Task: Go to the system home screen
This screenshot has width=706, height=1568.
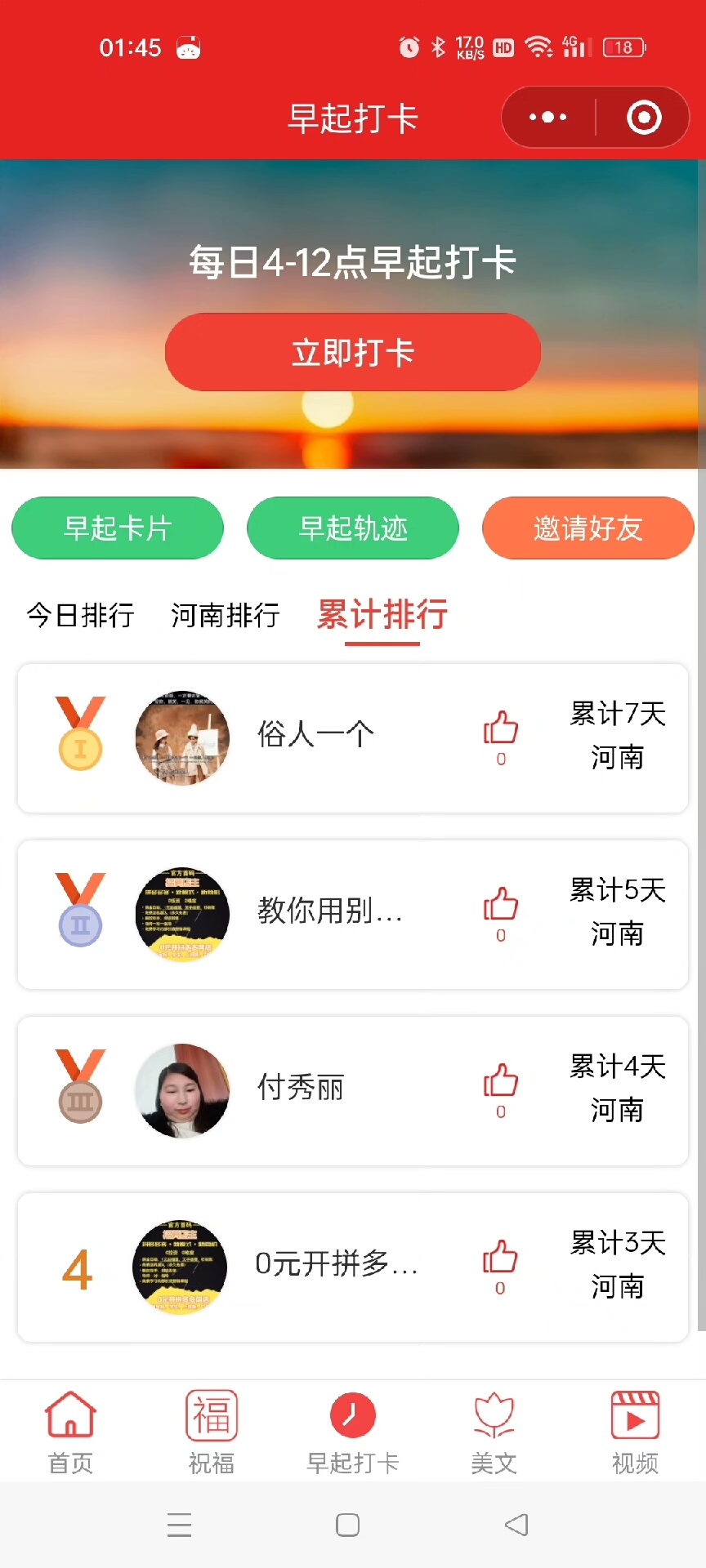Action: (348, 1525)
